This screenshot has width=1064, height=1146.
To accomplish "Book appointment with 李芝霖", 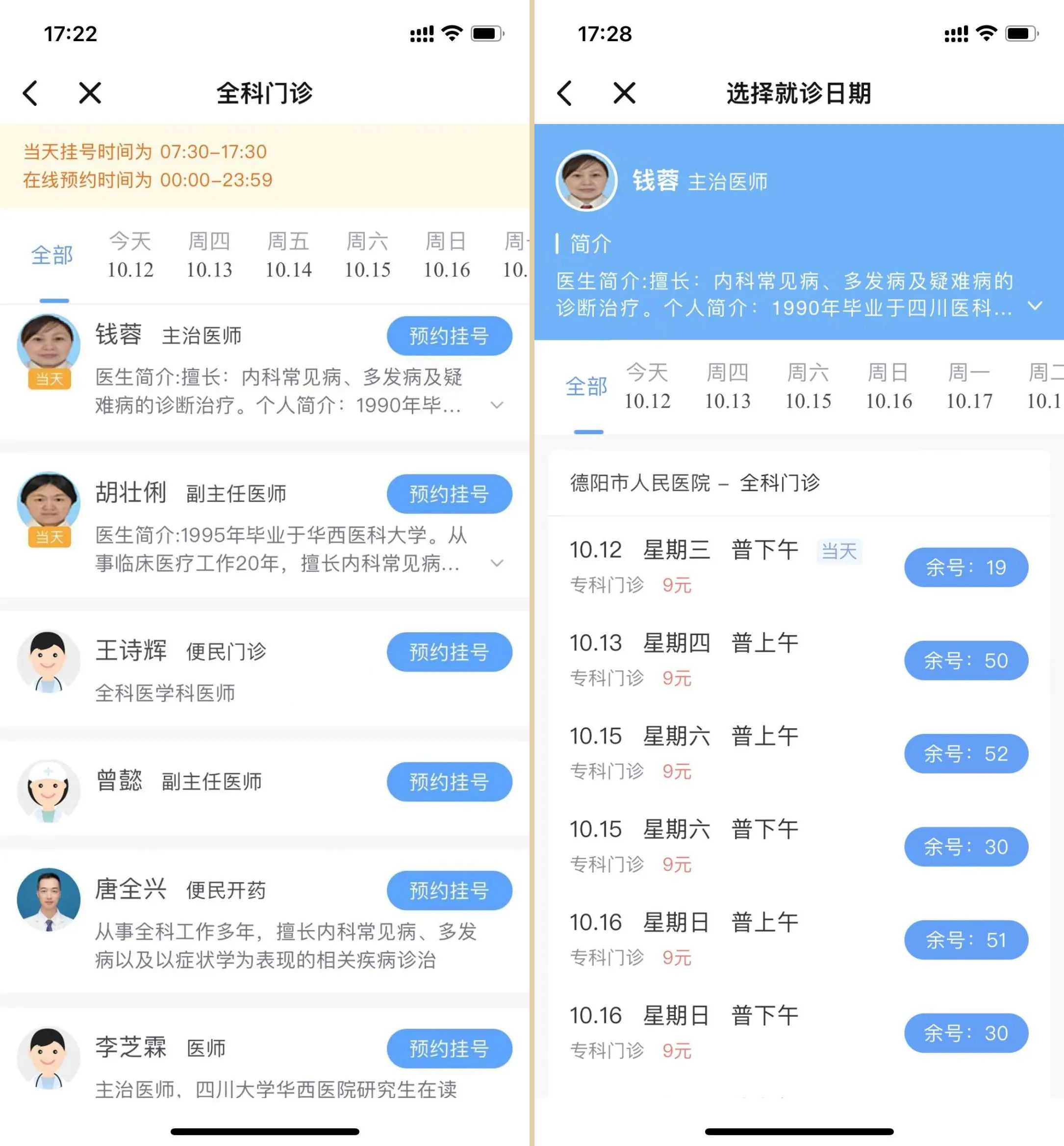I will (x=449, y=1048).
